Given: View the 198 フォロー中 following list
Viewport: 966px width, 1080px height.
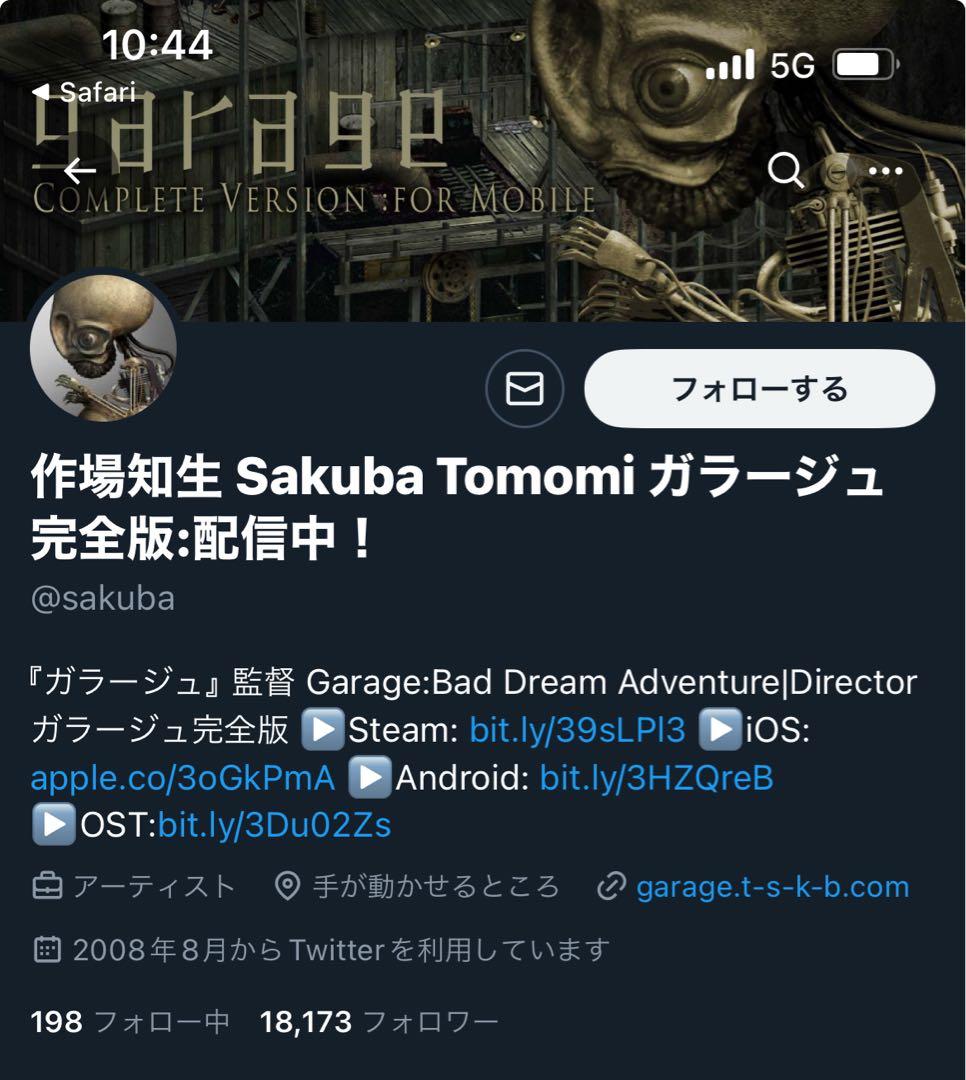Looking at the screenshot, I should [130, 1021].
